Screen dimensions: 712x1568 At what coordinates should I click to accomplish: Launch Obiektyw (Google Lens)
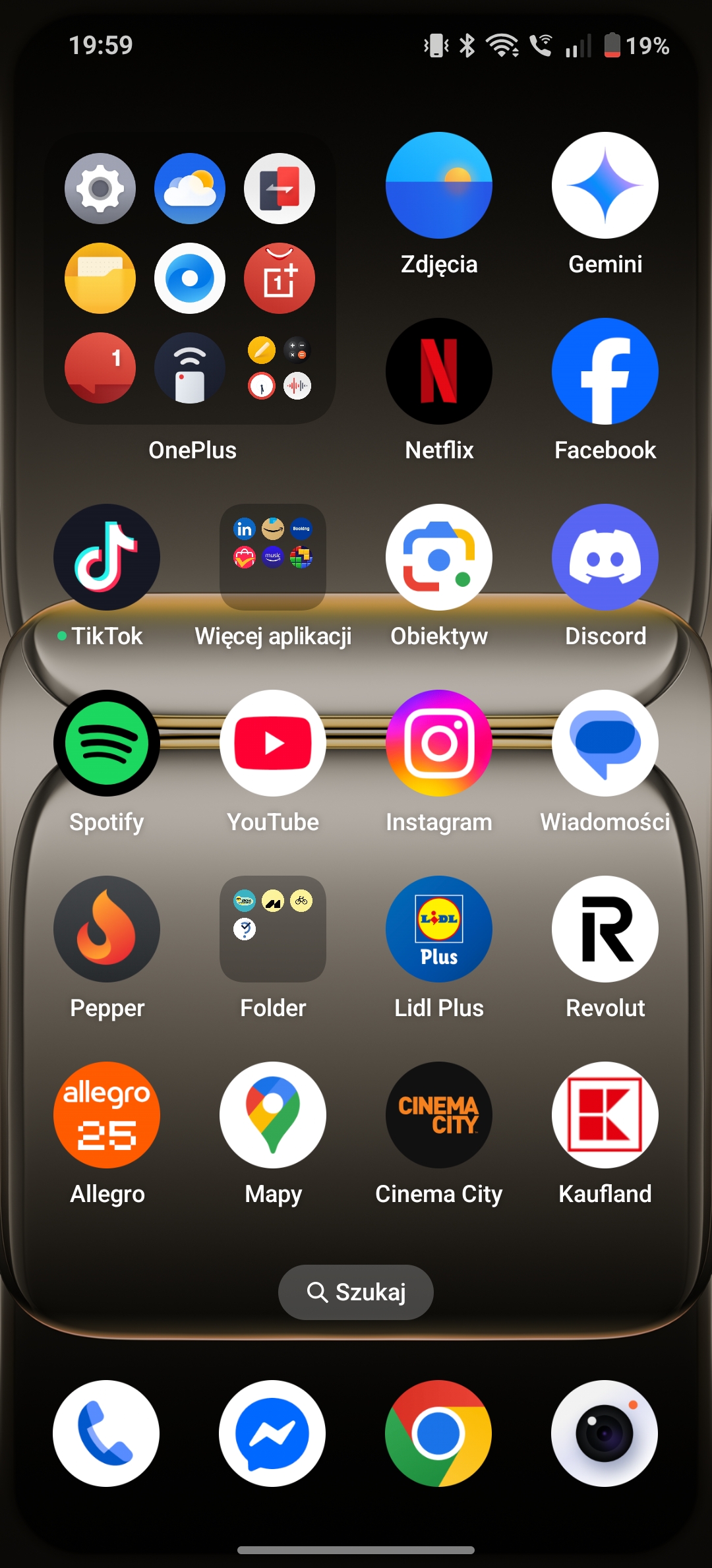[x=439, y=557]
